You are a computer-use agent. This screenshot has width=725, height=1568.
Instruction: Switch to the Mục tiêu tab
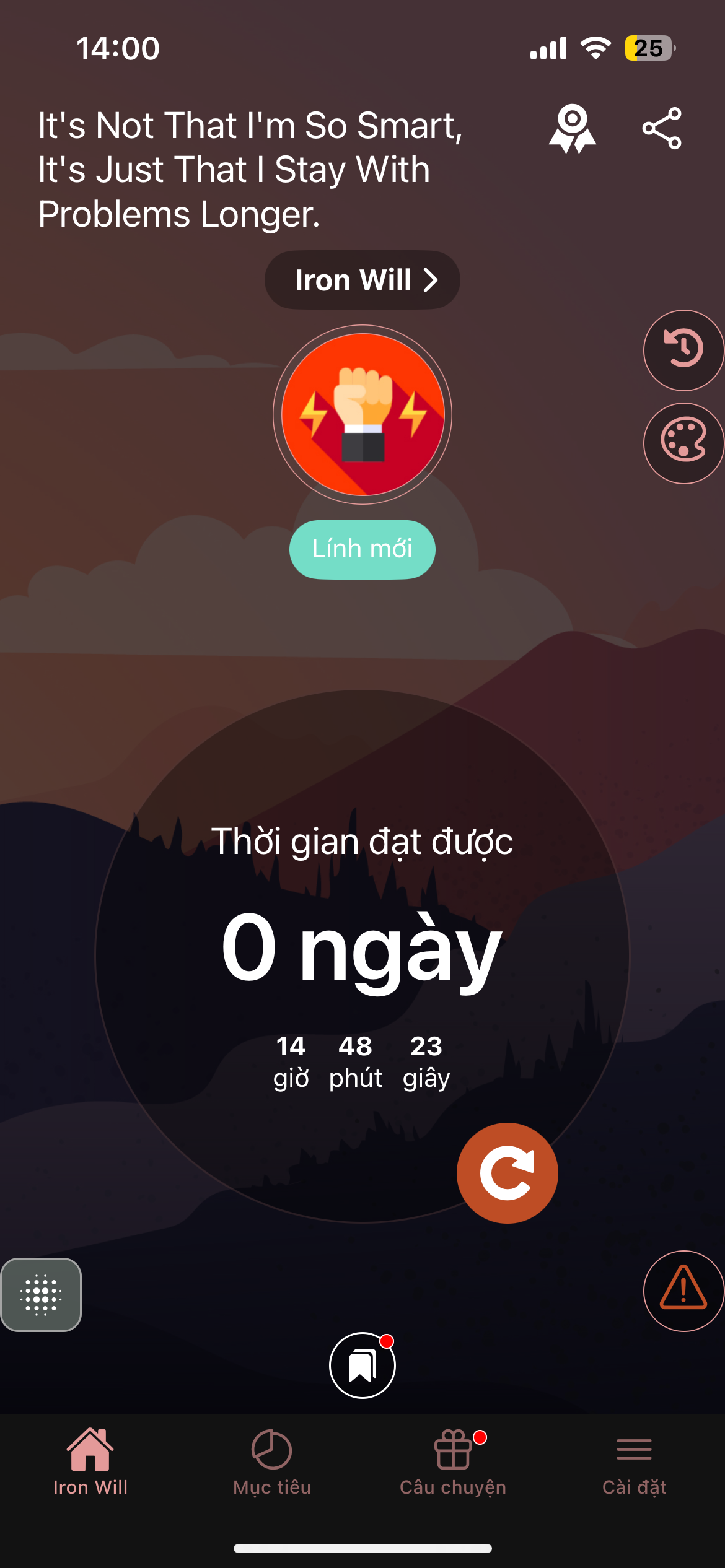pos(271,1461)
